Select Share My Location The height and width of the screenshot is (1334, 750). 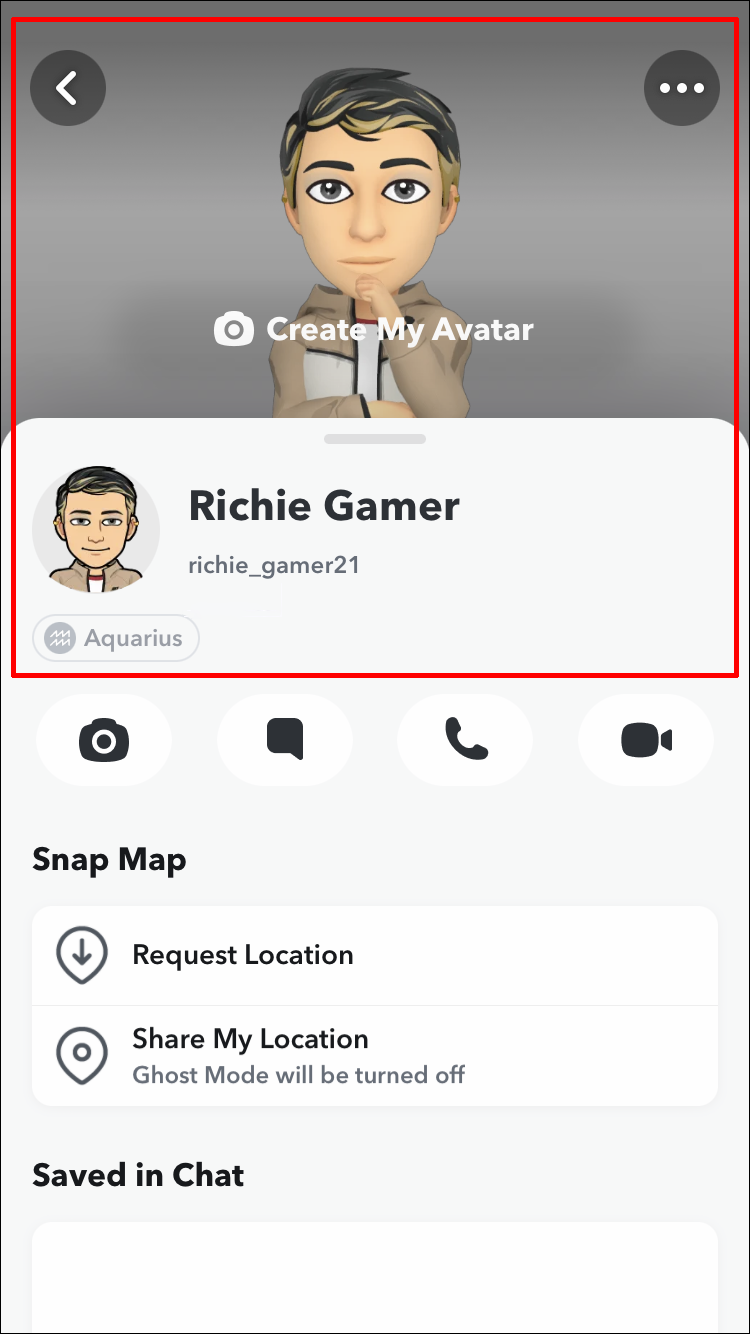(375, 1054)
